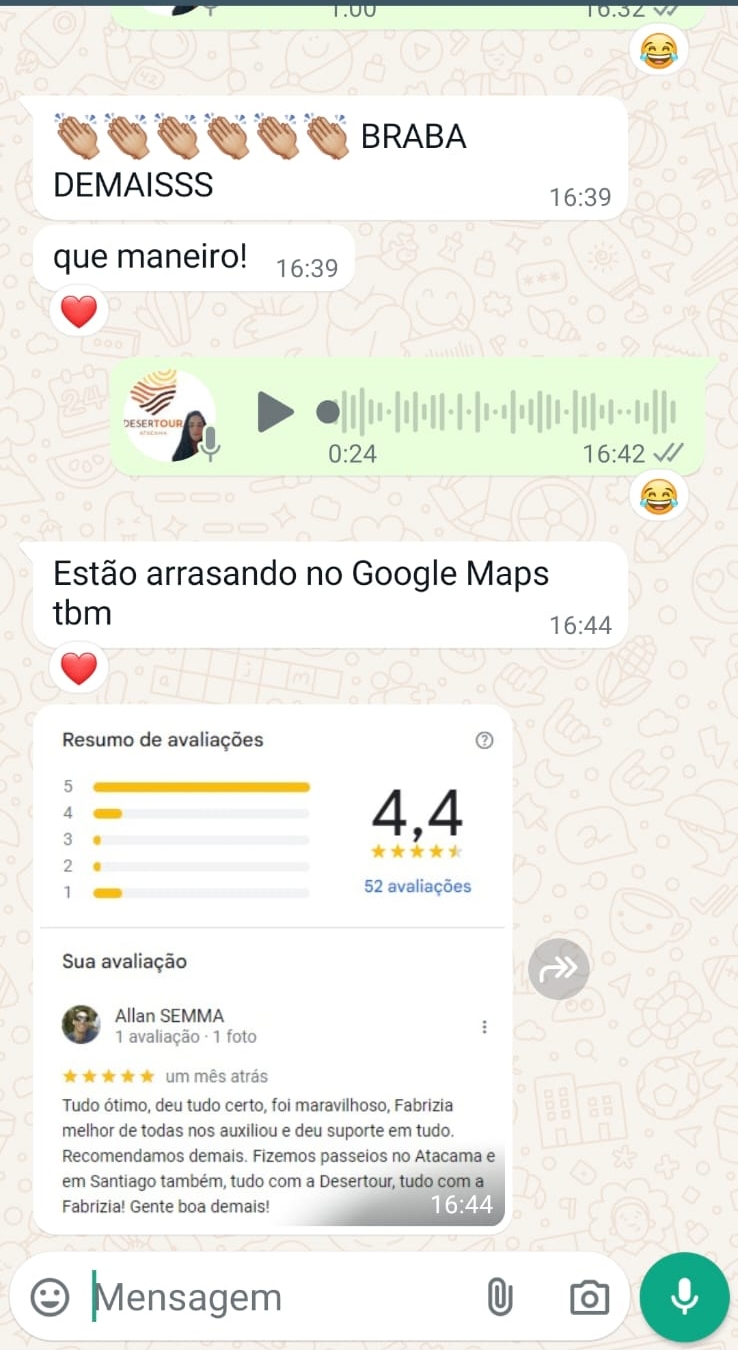Attach a file with the paperclip
This screenshot has height=1350, width=738.
[x=499, y=1297]
